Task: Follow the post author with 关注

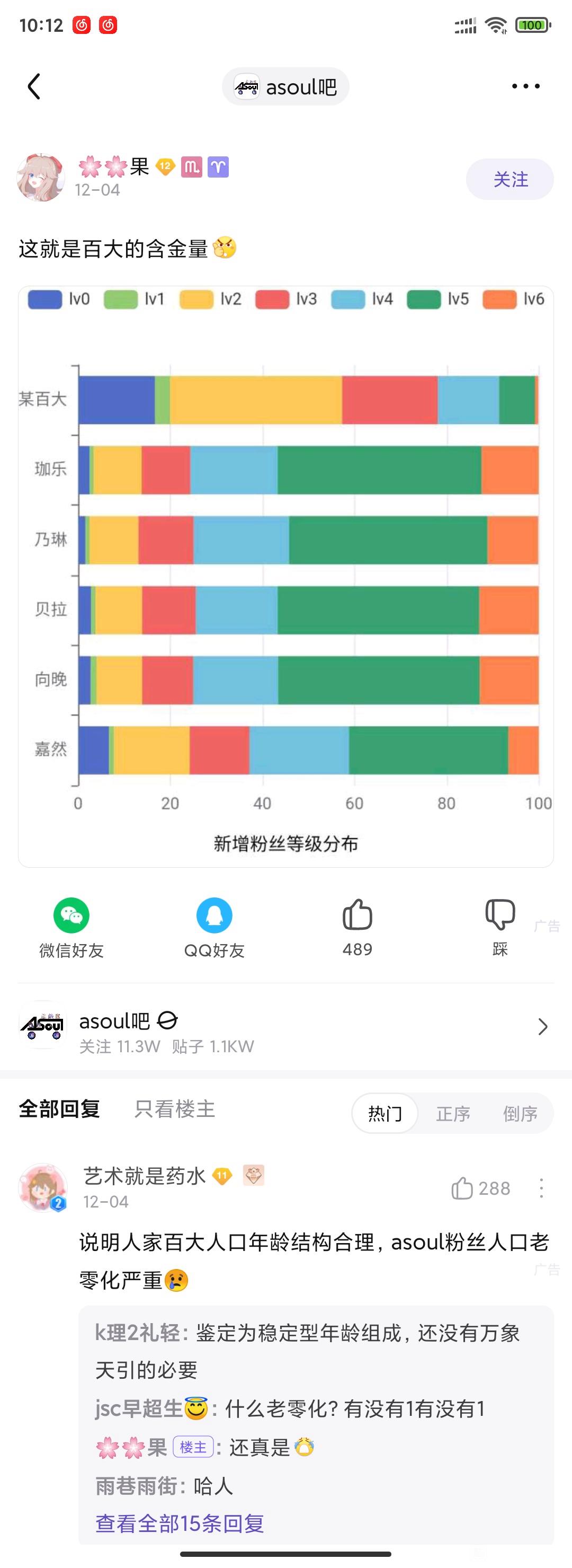Action: coord(510,180)
